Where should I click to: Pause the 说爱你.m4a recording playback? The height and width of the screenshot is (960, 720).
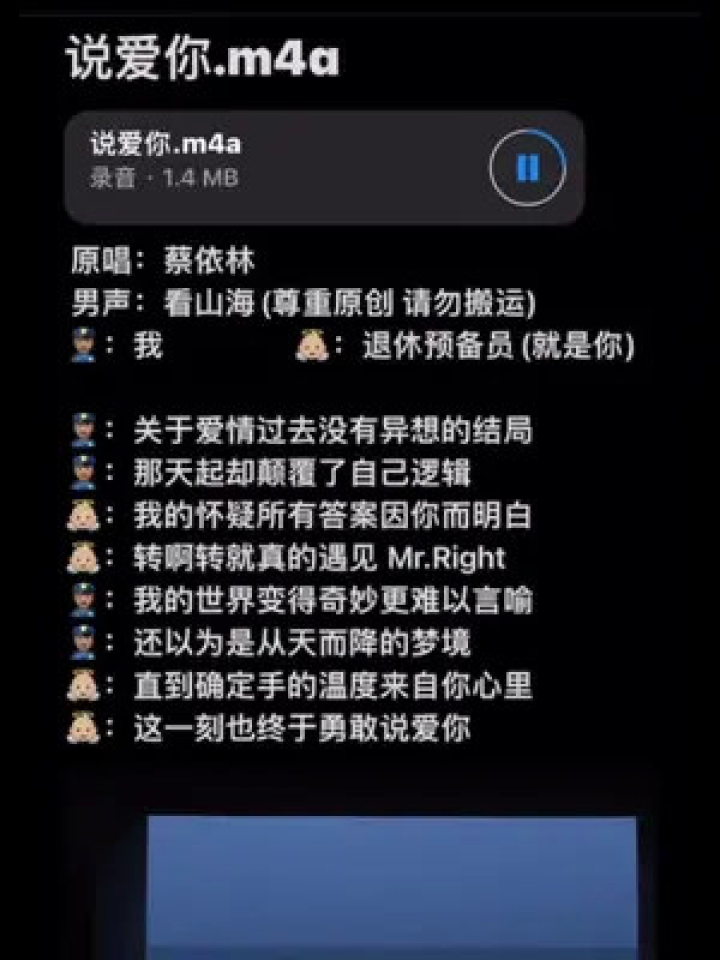(x=527, y=167)
